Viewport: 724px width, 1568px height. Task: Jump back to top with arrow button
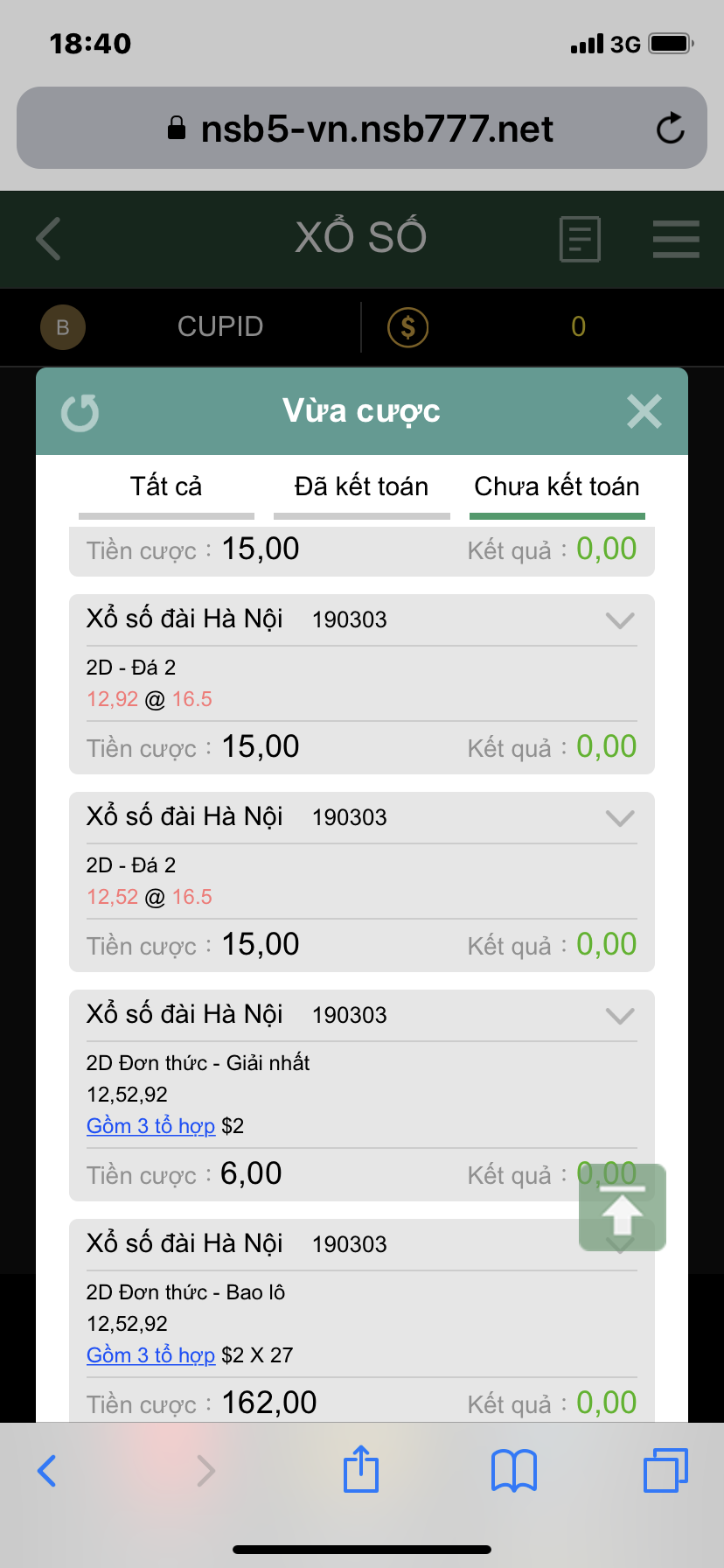tap(623, 1207)
